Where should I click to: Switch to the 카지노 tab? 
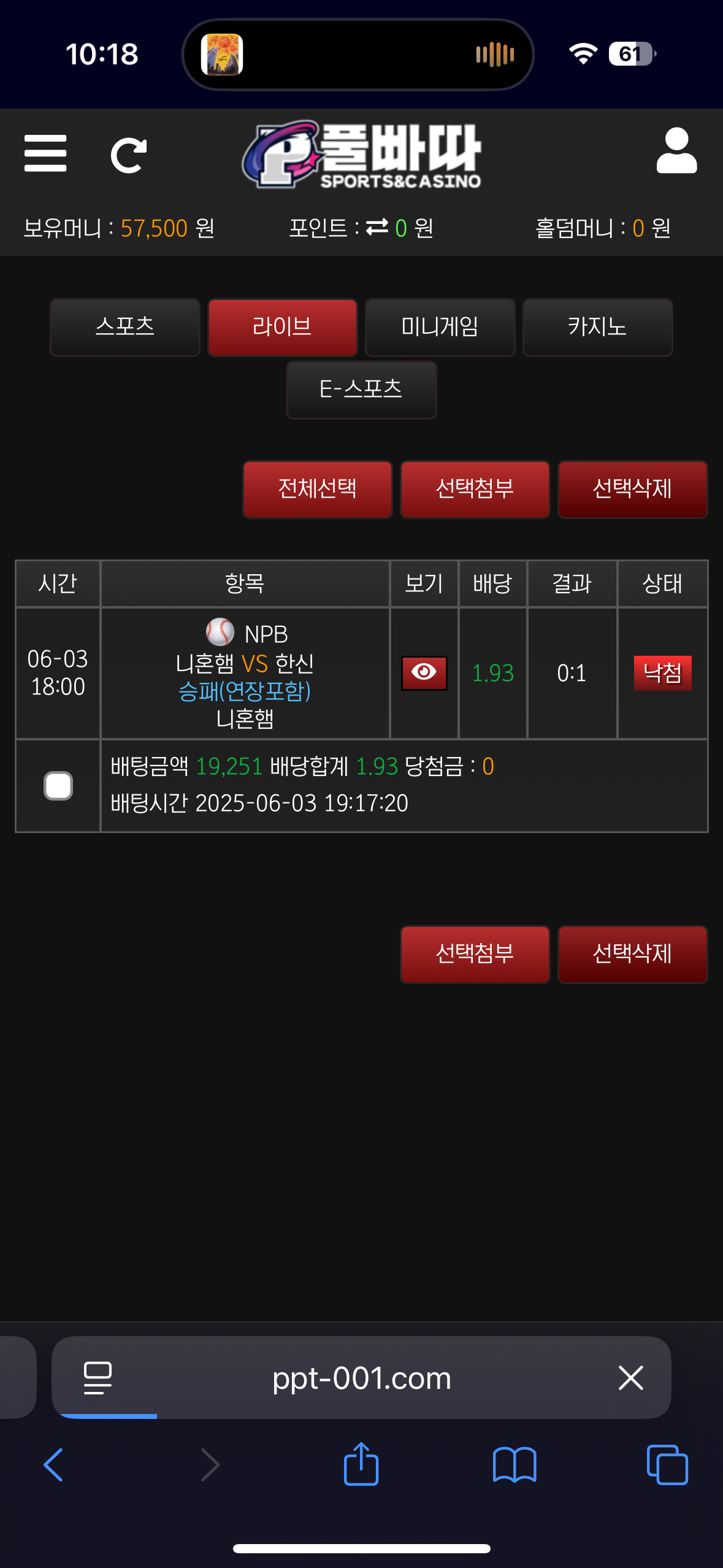597,327
